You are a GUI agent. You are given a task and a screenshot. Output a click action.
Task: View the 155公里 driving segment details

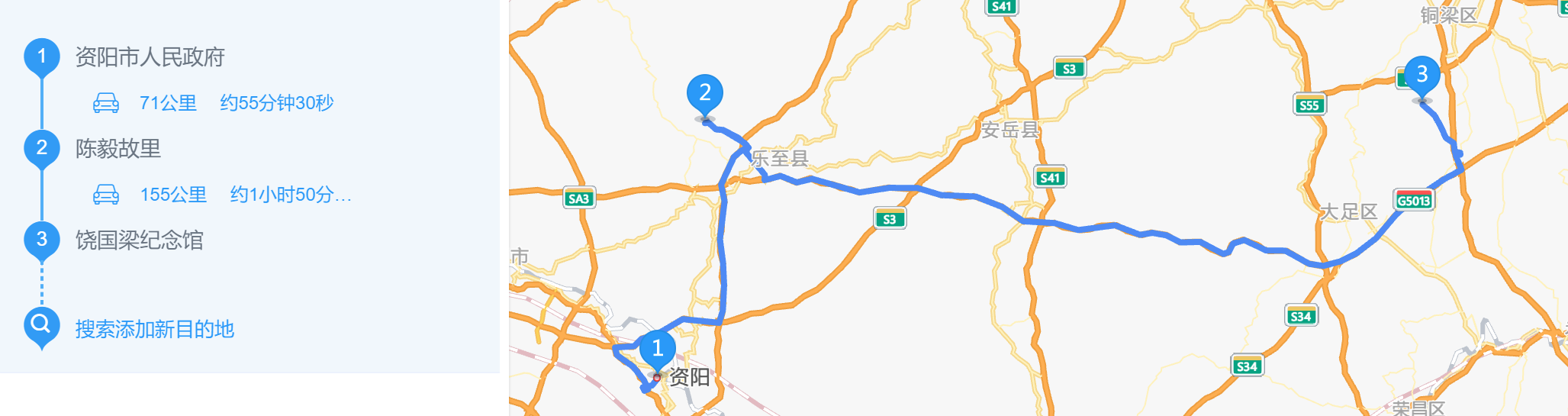coord(221,195)
